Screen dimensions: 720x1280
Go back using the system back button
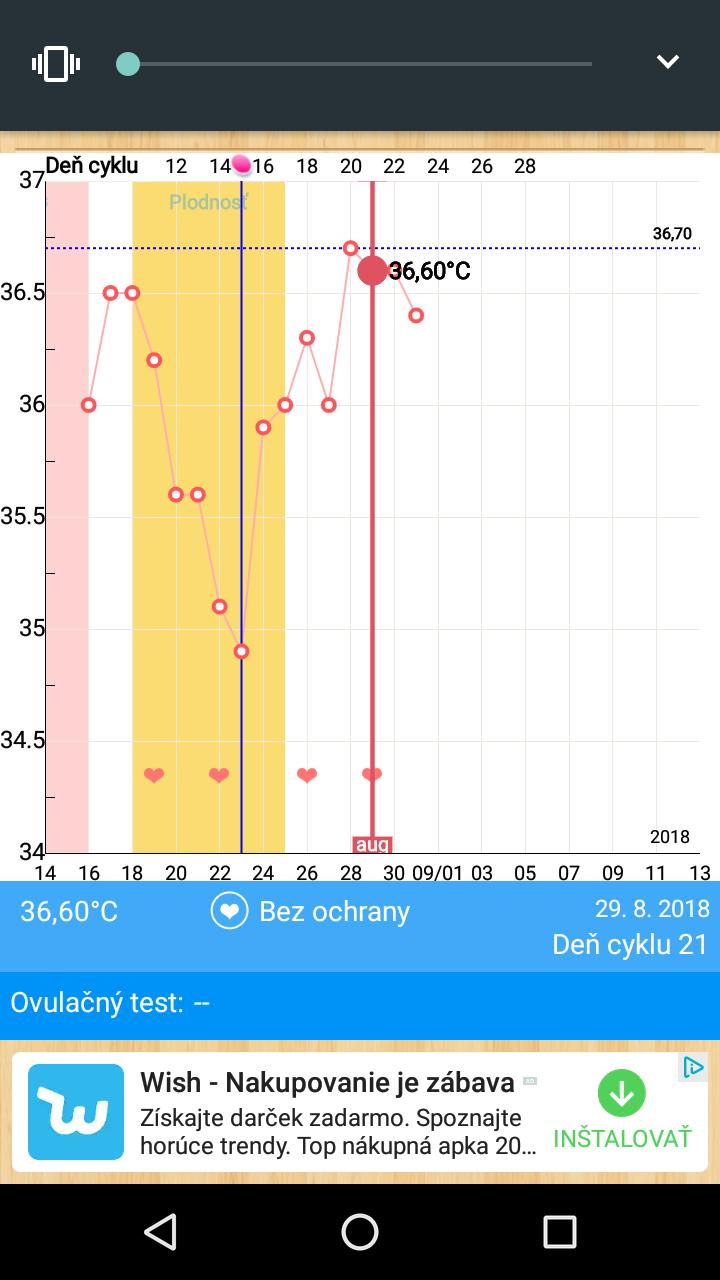coord(160,1232)
